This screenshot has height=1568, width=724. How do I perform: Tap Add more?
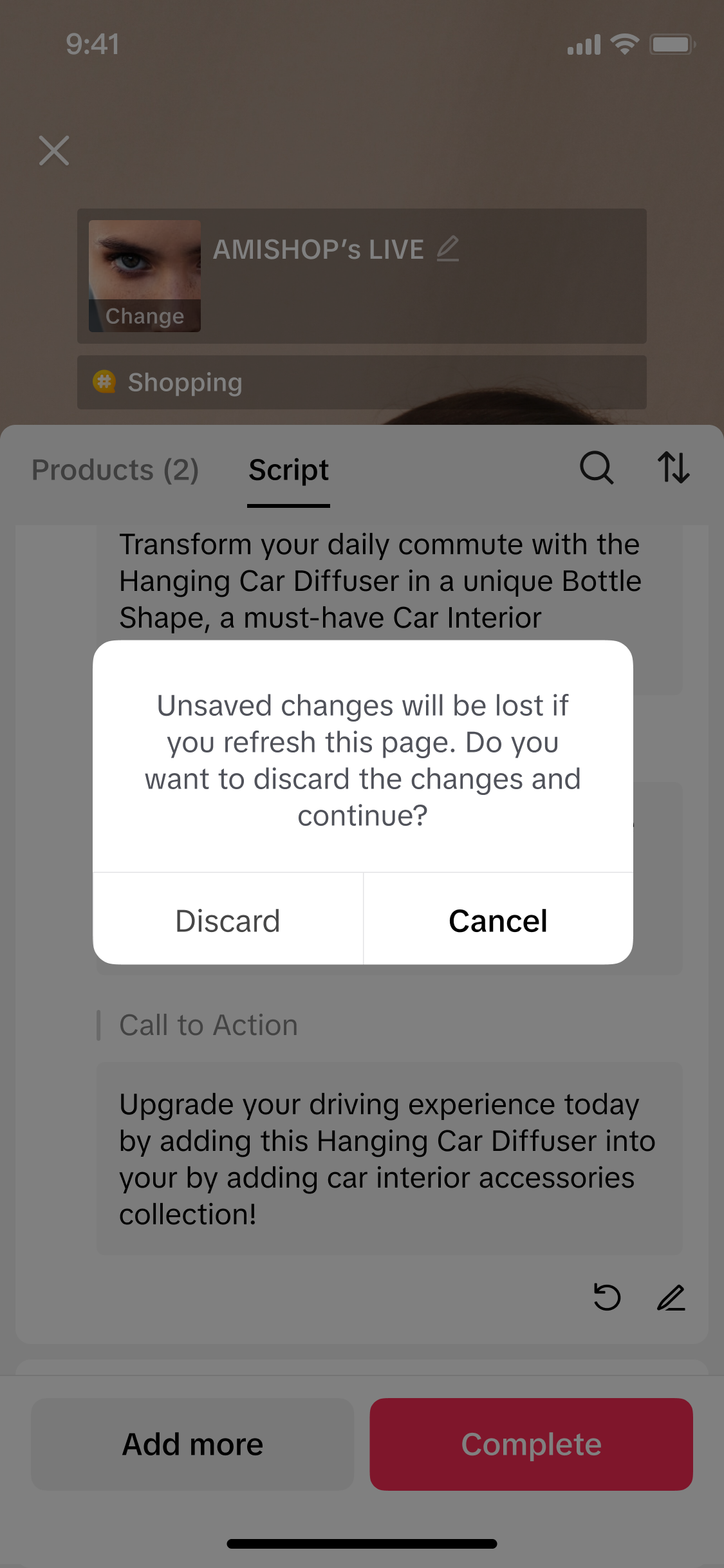pos(192,1444)
